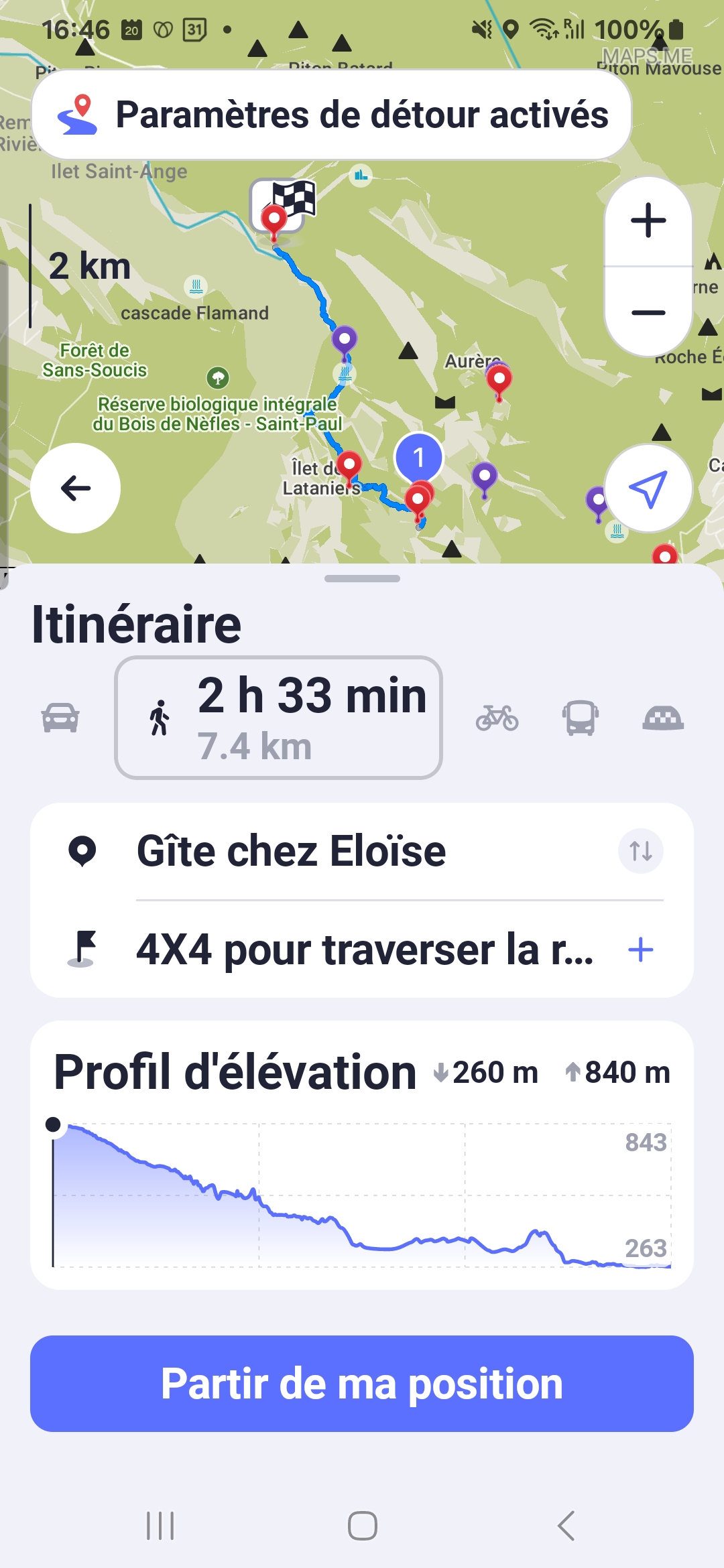Zoom in on the map
This screenshot has width=724, height=1568.
click(x=648, y=221)
